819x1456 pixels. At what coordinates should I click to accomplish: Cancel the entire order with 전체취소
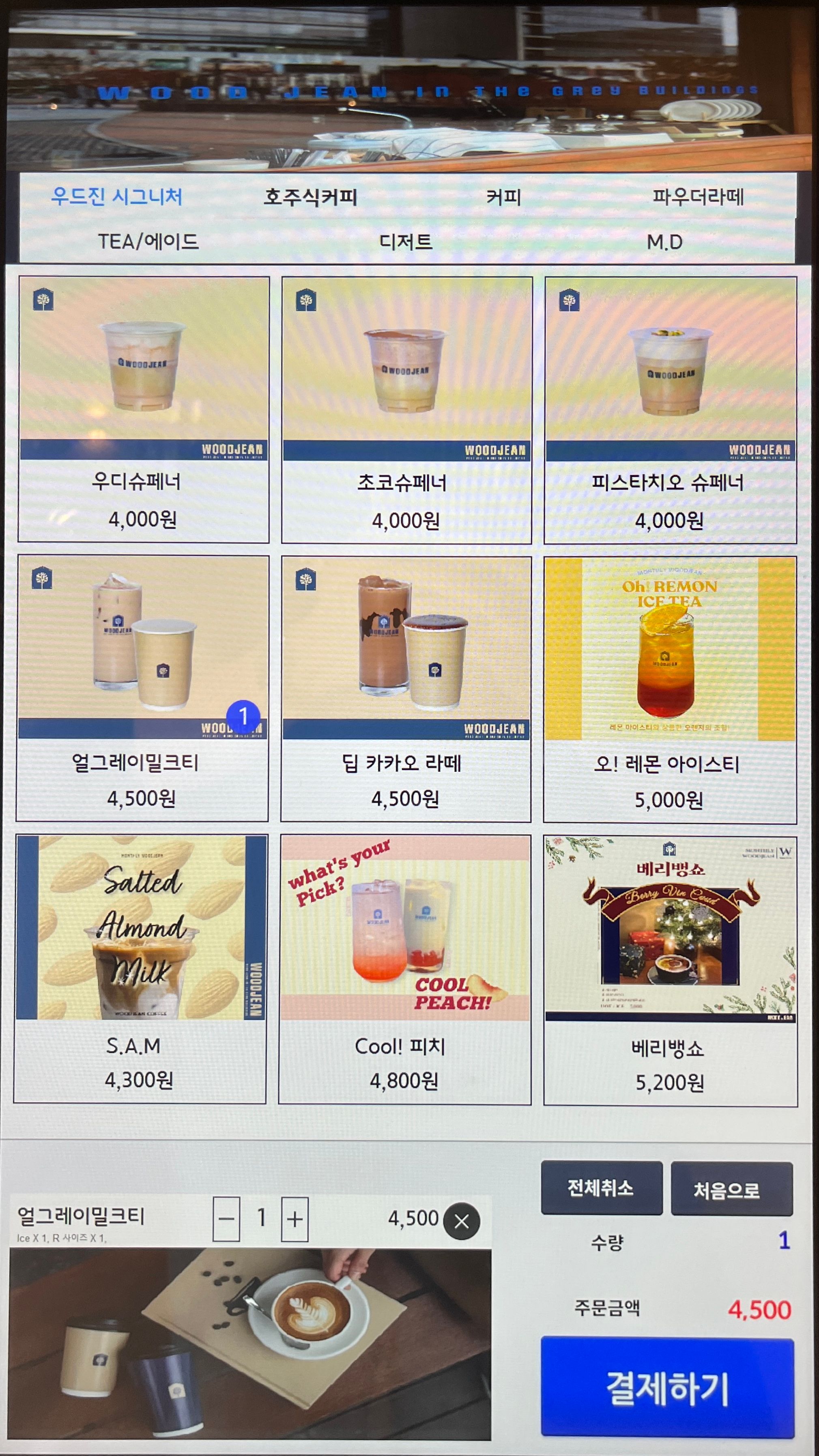602,1188
